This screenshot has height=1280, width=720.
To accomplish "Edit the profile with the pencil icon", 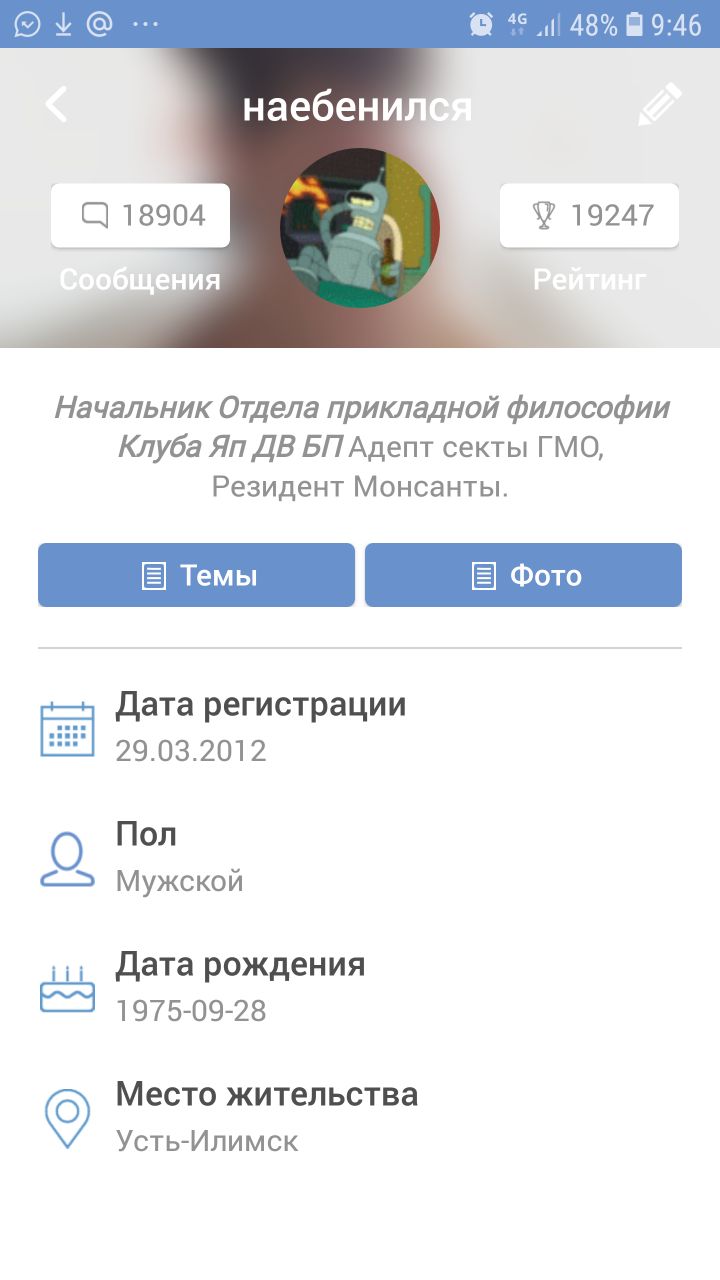I will tap(659, 105).
